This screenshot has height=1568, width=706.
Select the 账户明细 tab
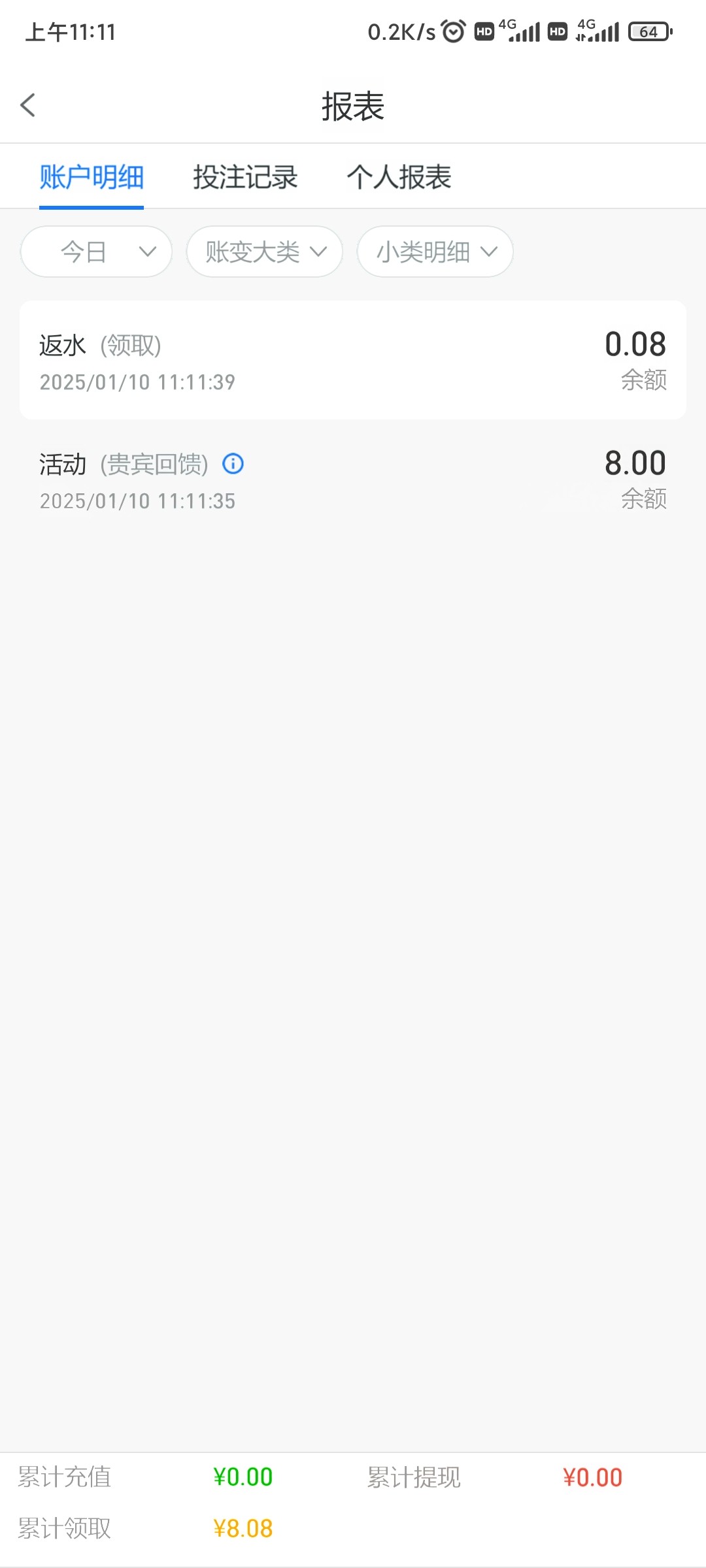pos(92,177)
